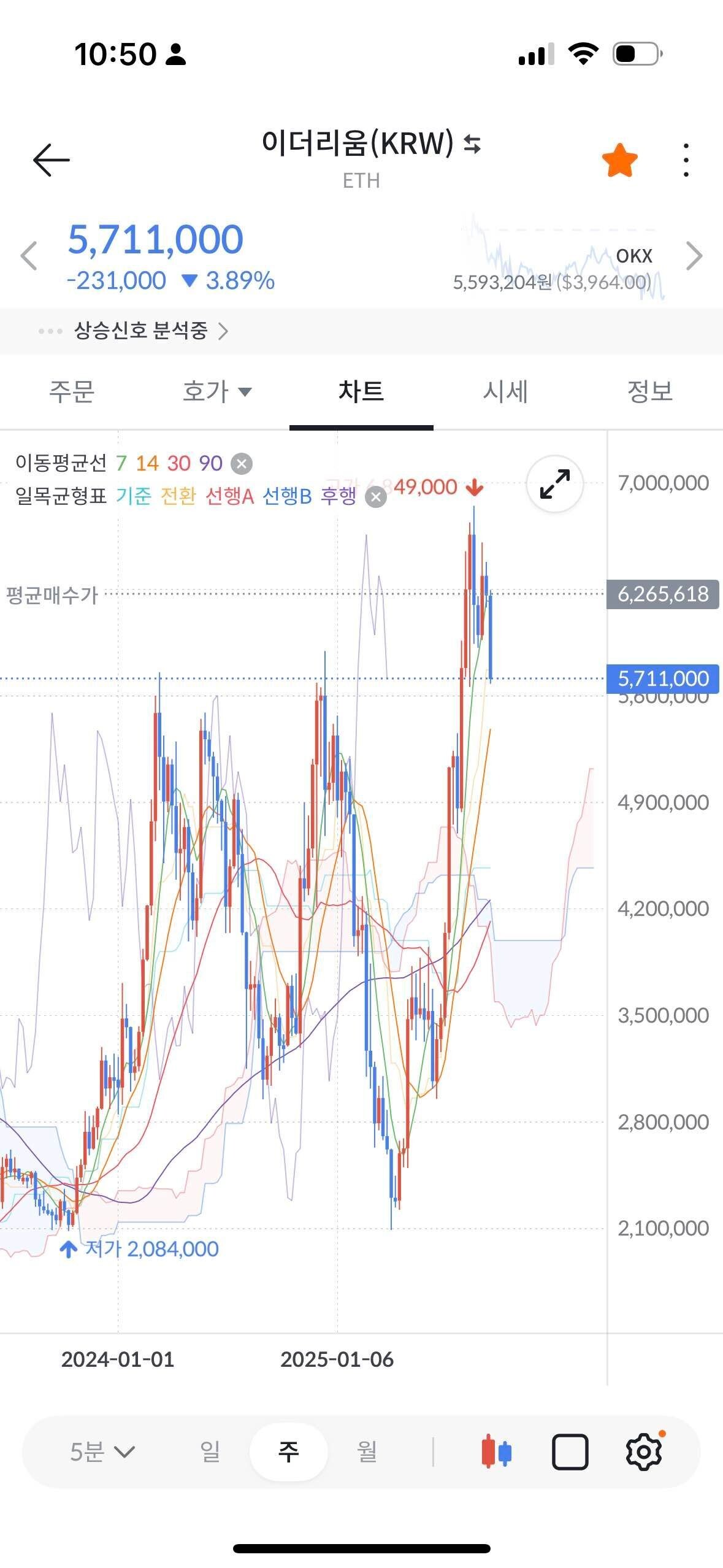Remove the 일목균형표 indicator via its X

click(x=375, y=498)
